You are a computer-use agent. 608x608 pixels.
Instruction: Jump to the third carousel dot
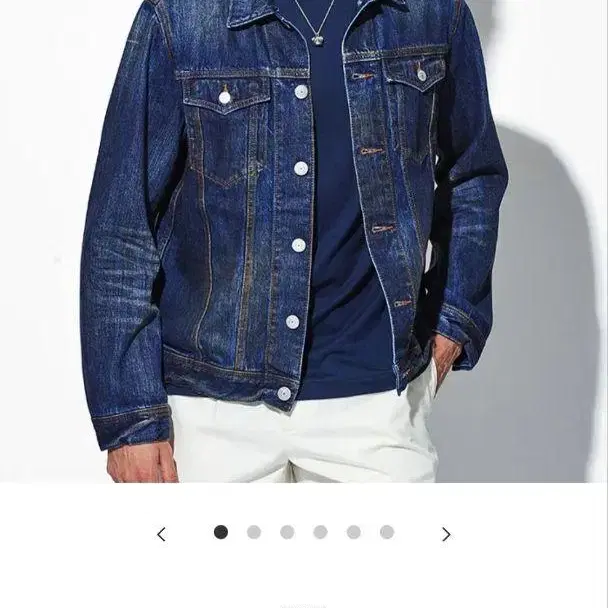click(x=287, y=532)
